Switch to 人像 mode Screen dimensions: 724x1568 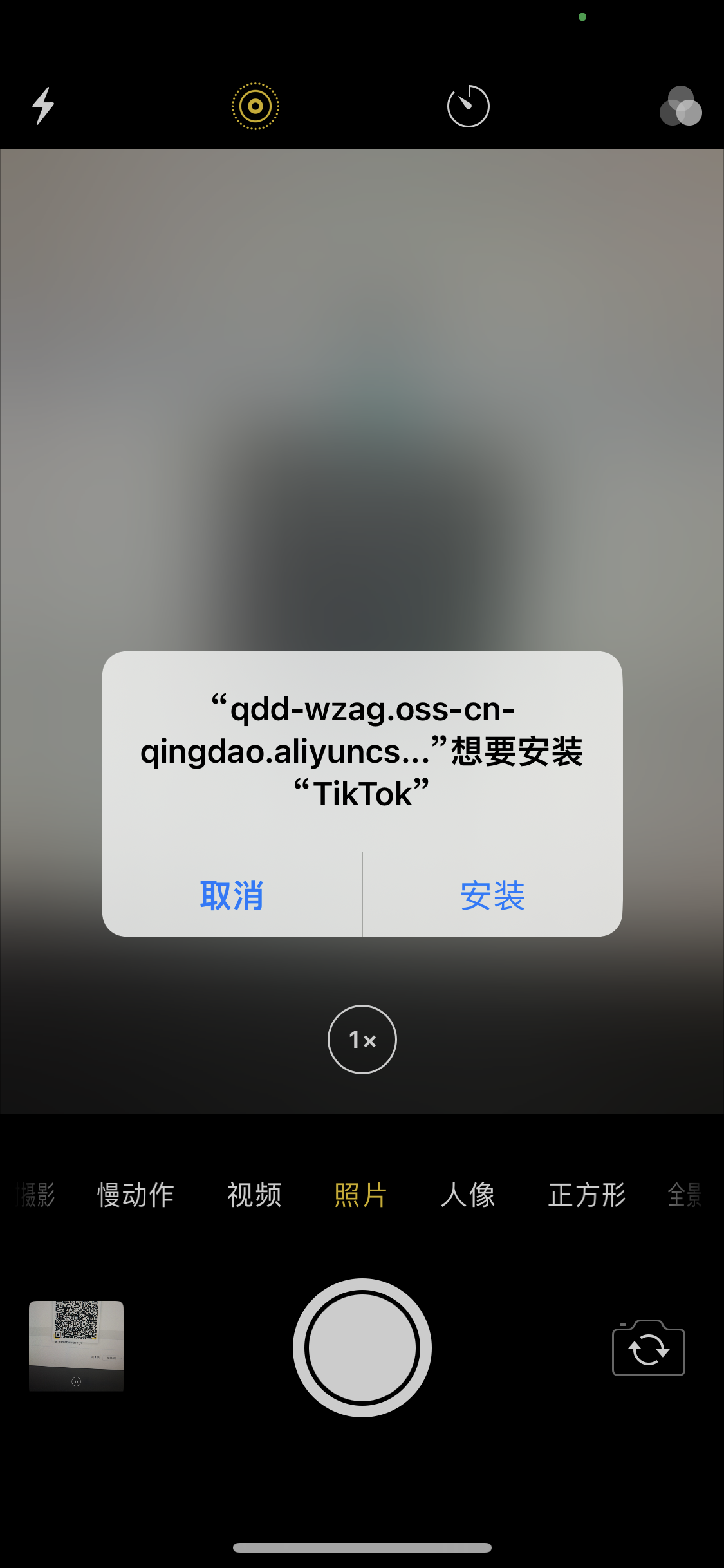468,1195
